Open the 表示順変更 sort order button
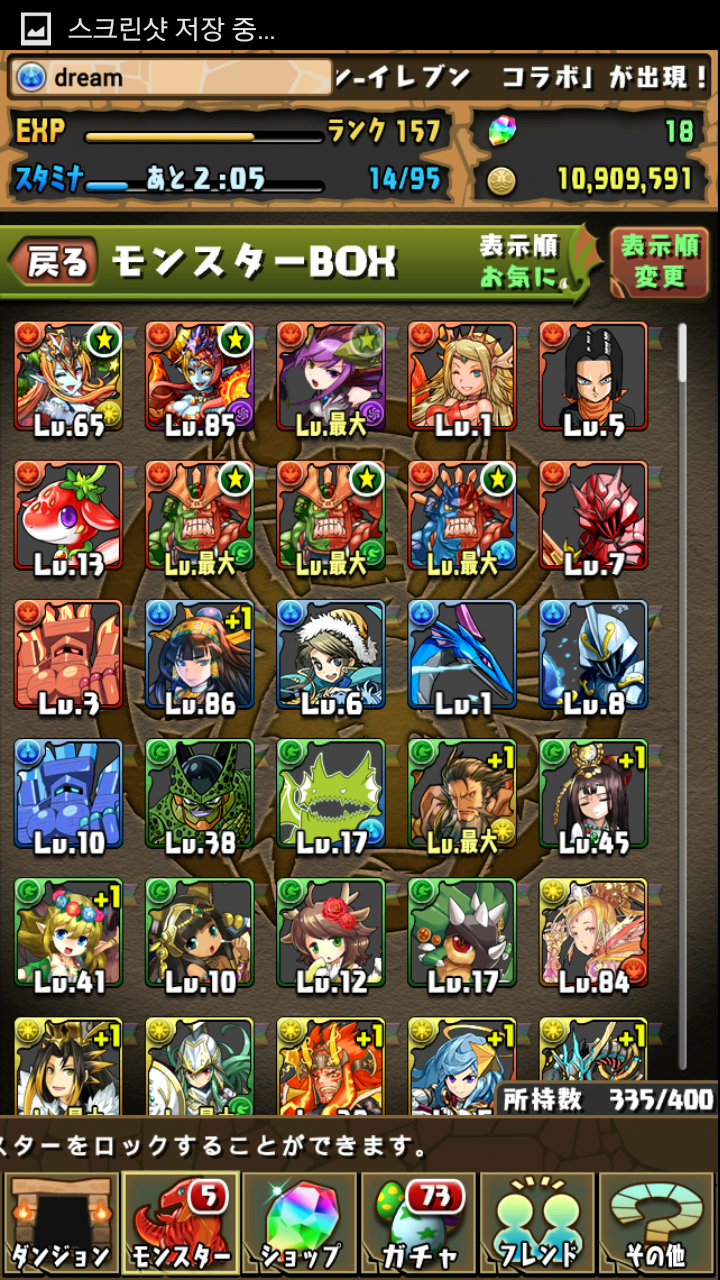720x1280 pixels. [x=660, y=263]
